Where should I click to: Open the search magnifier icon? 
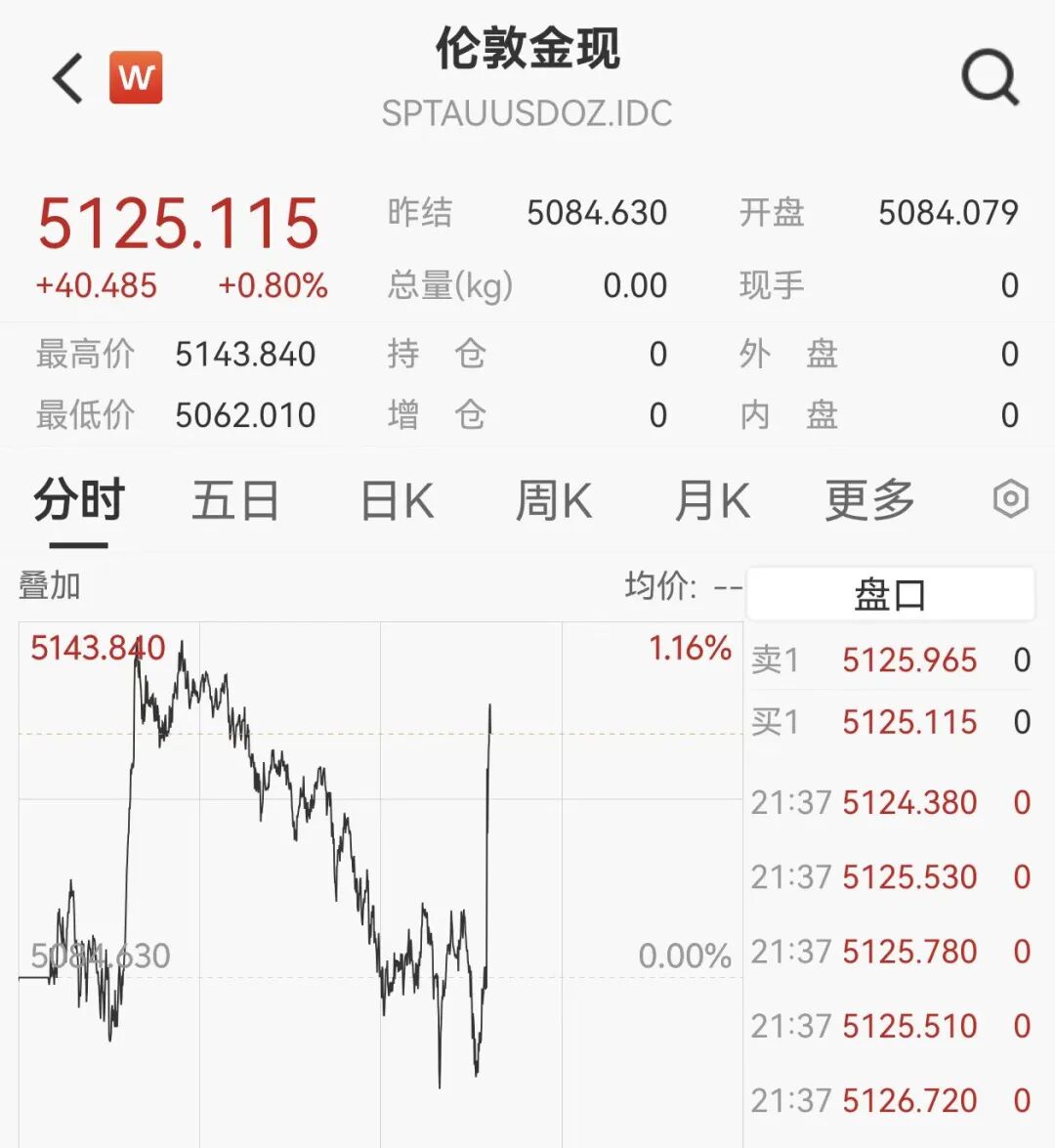[x=990, y=77]
